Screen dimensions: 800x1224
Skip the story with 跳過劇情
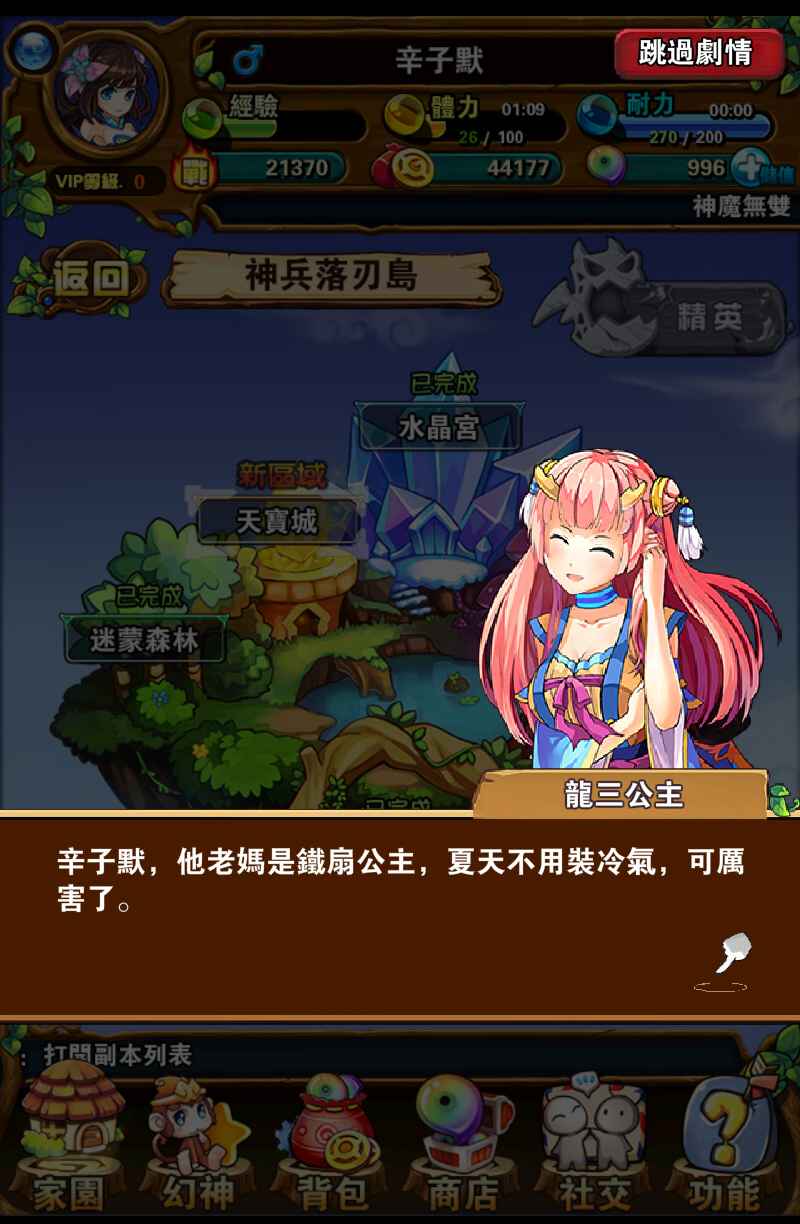click(698, 52)
